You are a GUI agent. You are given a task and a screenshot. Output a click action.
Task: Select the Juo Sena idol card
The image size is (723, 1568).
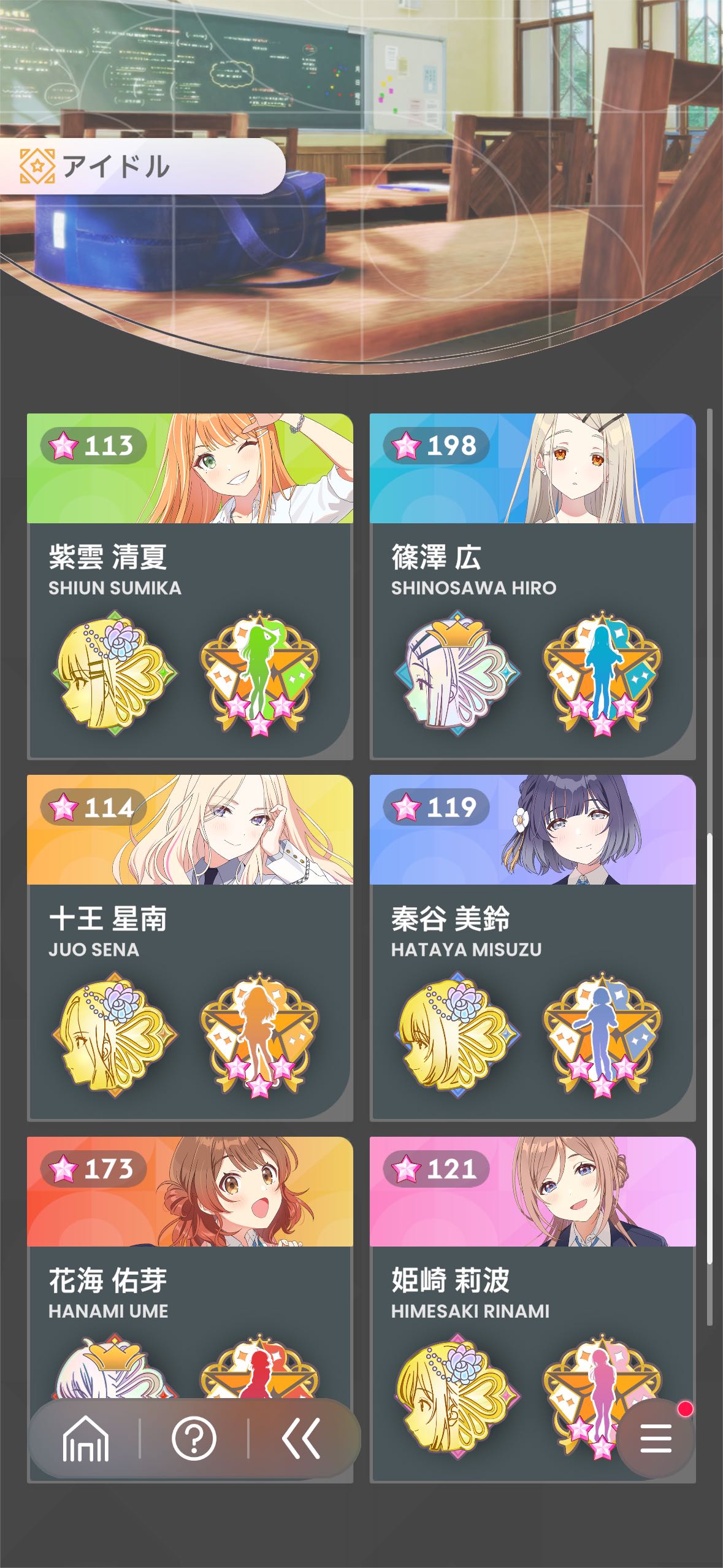pyautogui.click(x=189, y=947)
